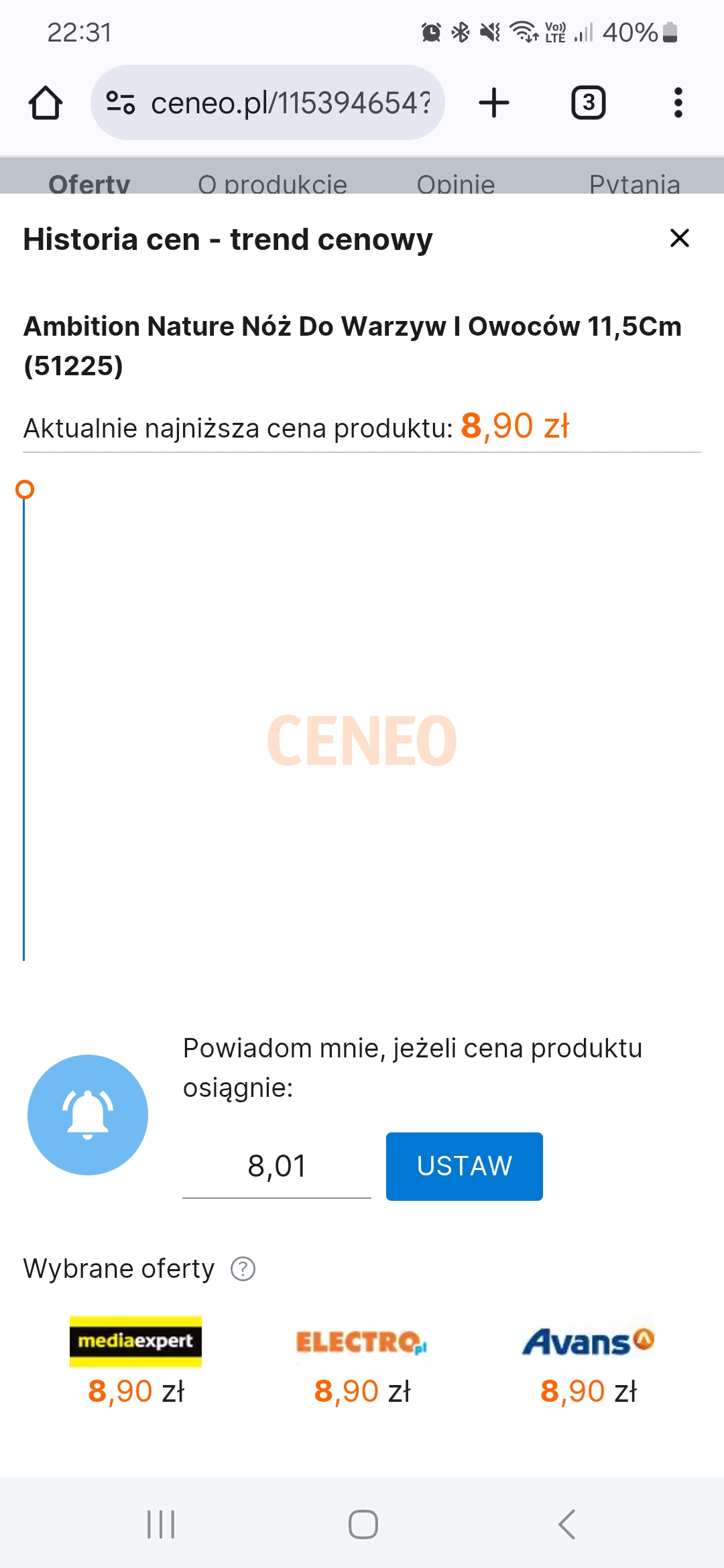The image size is (724, 1568).
Task: Open a new browser tab
Action: [494, 103]
